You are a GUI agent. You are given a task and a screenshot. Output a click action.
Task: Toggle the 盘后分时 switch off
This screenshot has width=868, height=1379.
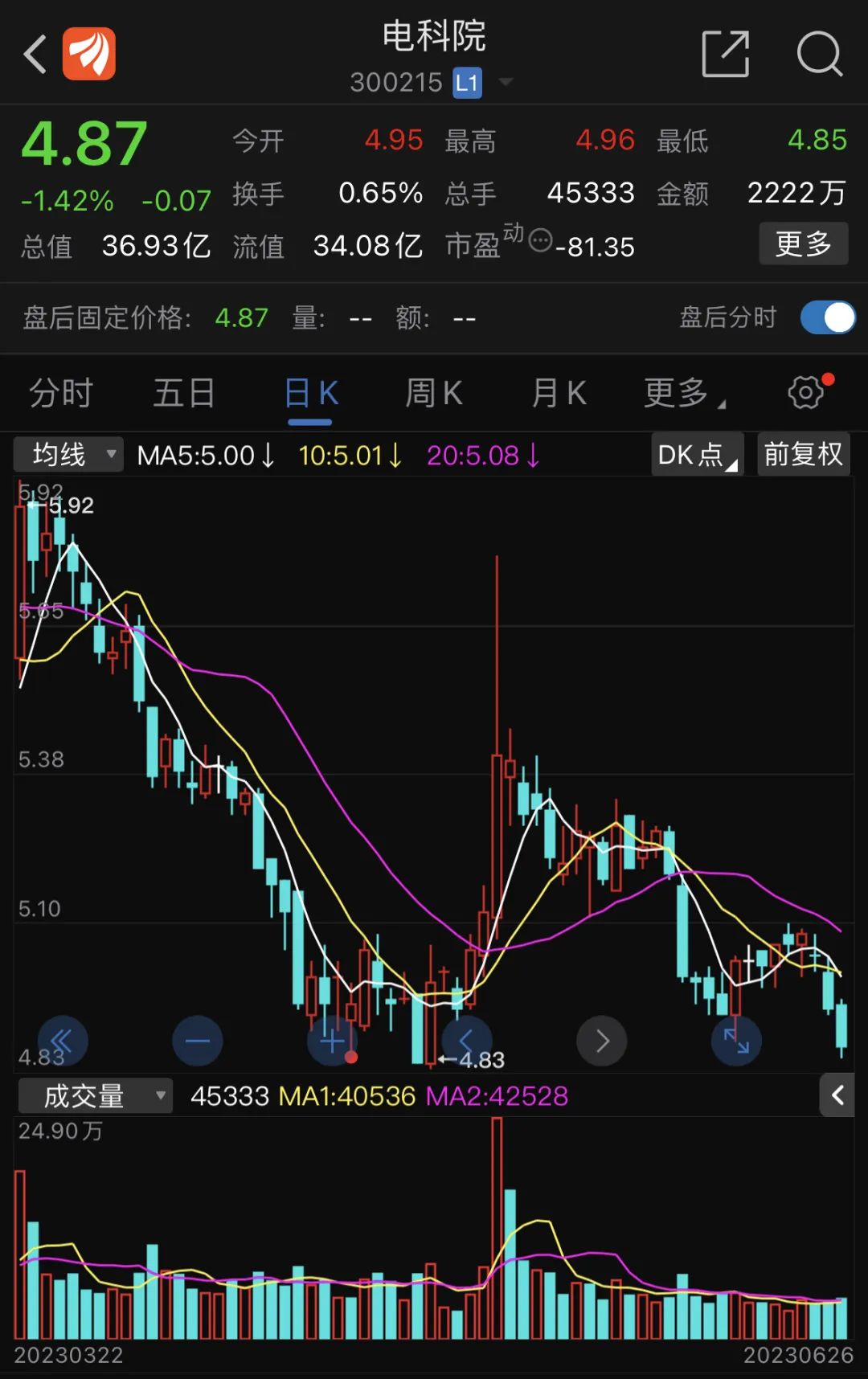click(x=827, y=317)
